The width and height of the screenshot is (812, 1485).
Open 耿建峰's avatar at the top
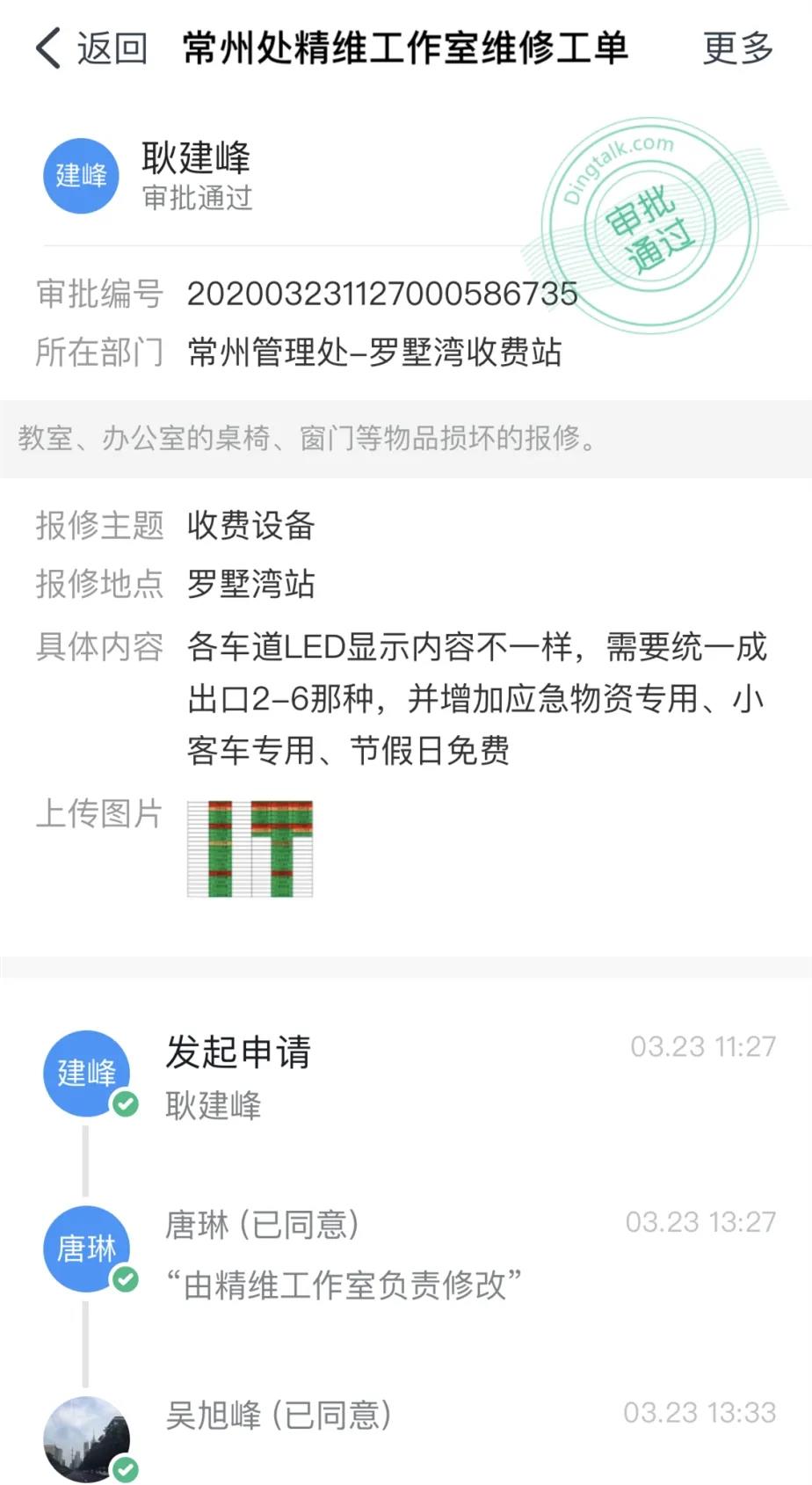82,176
